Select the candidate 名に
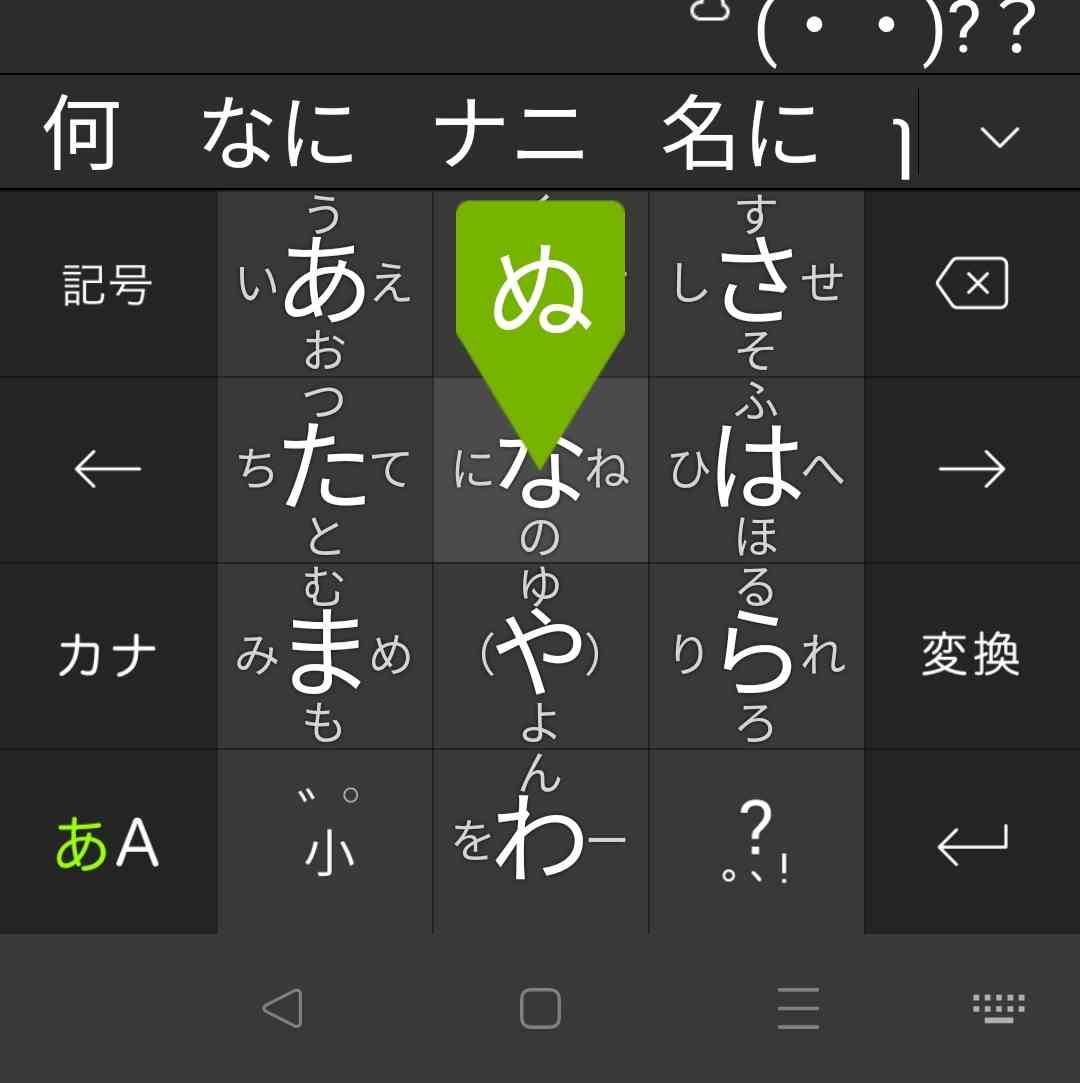 [x=740, y=134]
